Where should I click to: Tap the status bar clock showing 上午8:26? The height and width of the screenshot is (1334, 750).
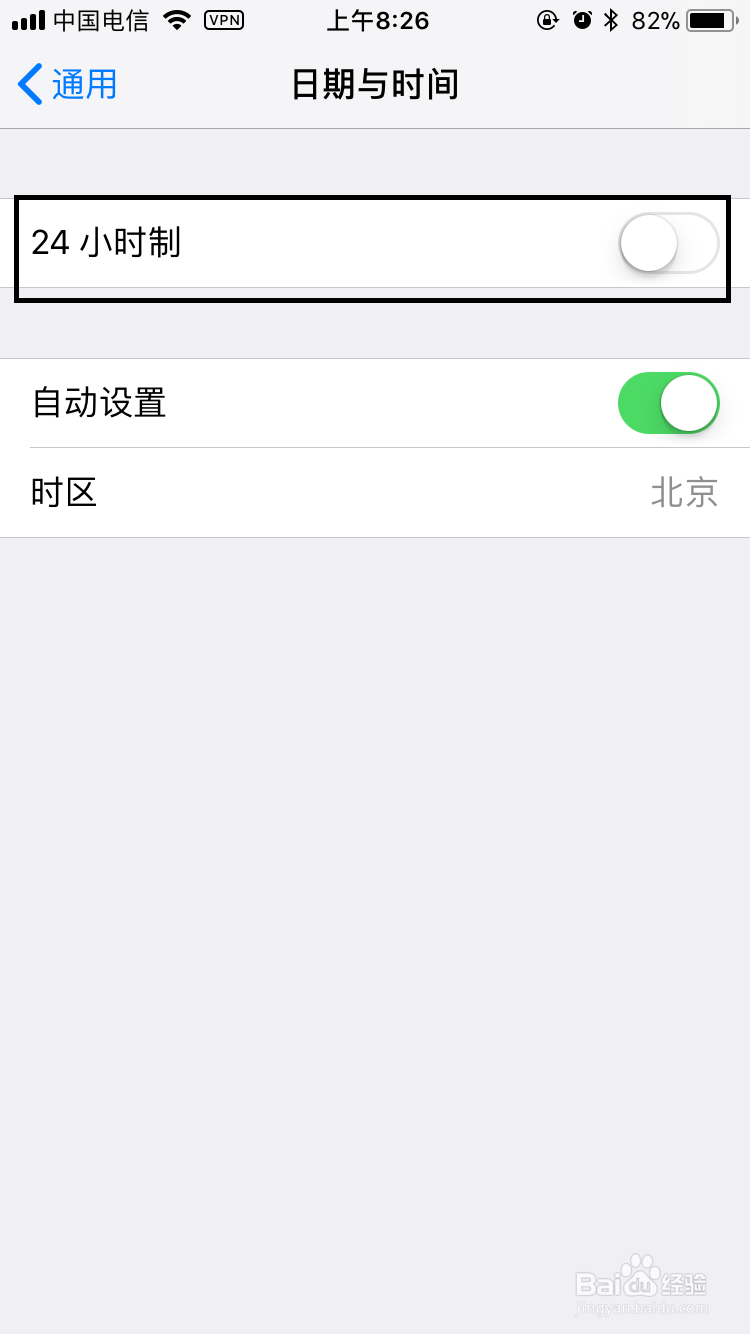(x=378, y=20)
